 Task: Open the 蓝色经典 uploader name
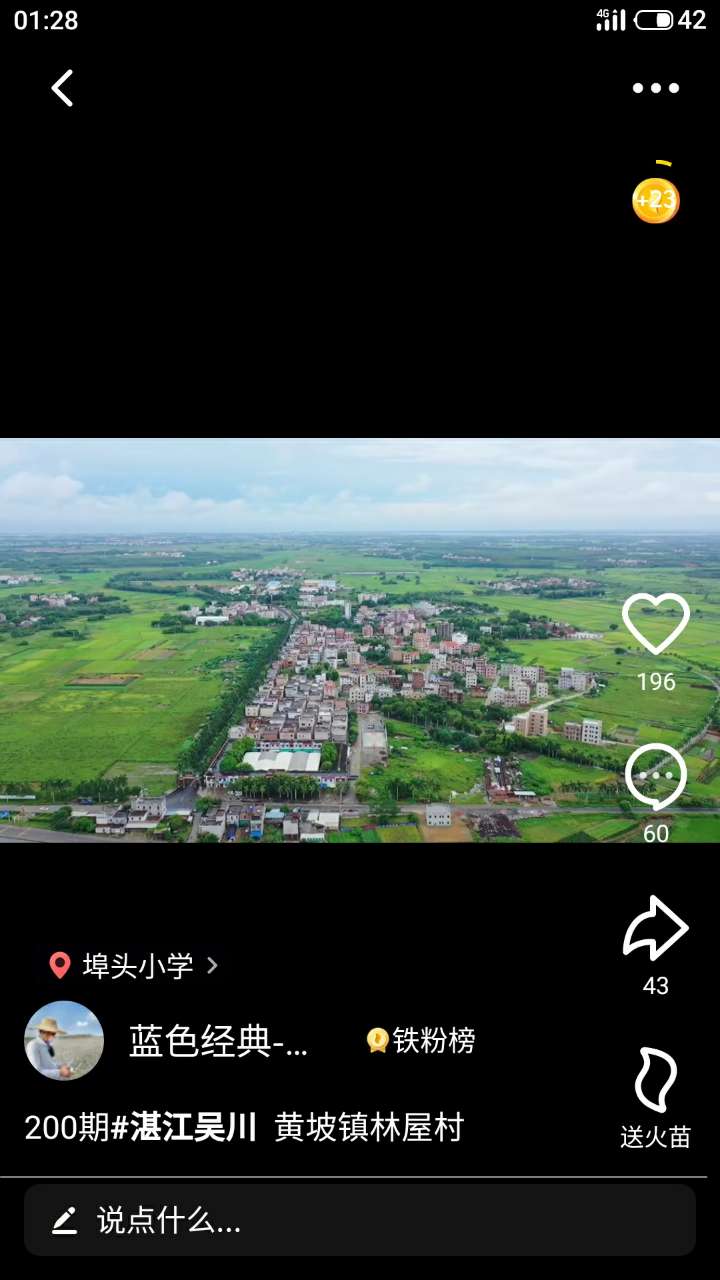point(218,1041)
